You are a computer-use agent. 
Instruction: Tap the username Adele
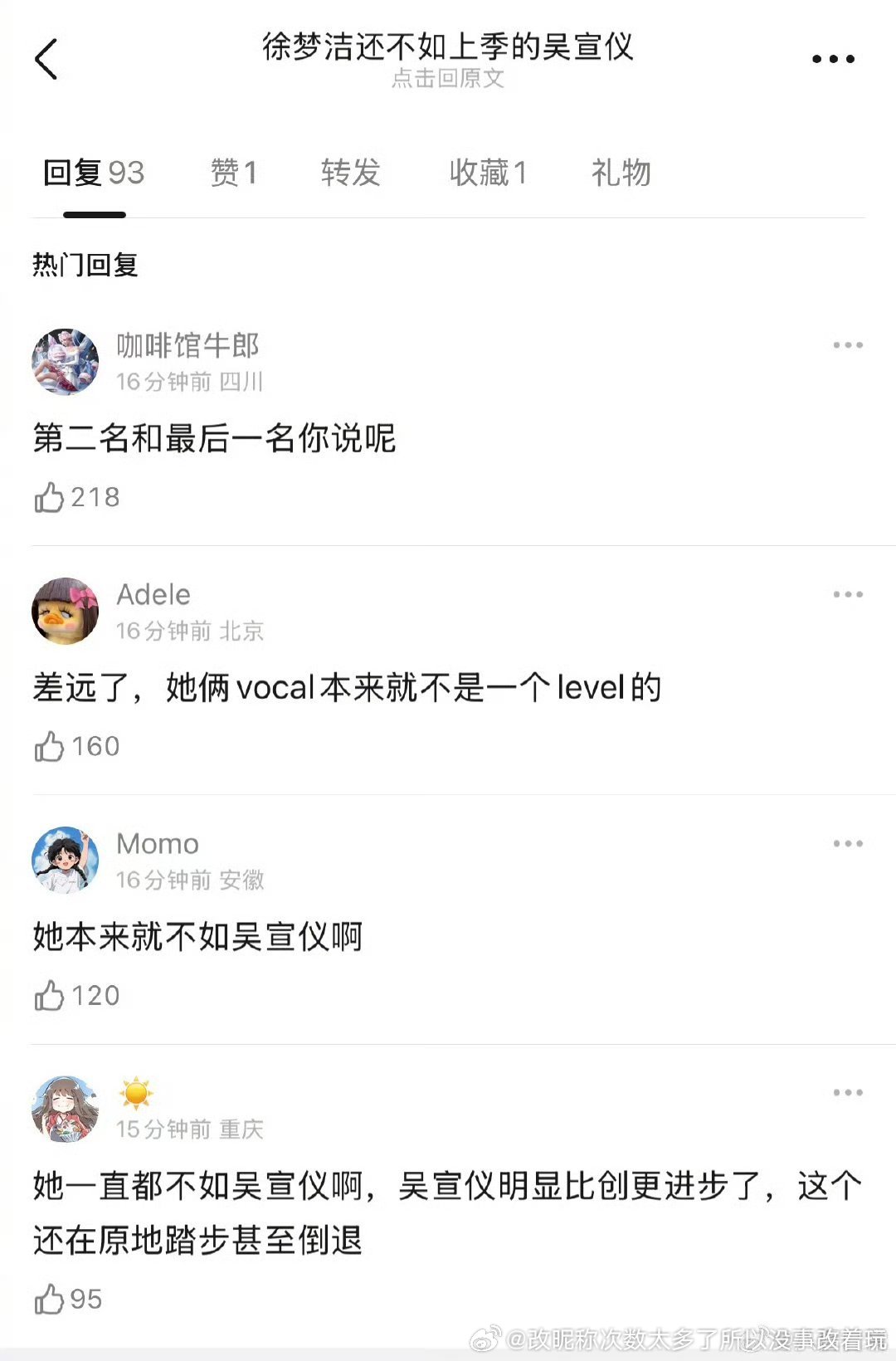point(154,594)
